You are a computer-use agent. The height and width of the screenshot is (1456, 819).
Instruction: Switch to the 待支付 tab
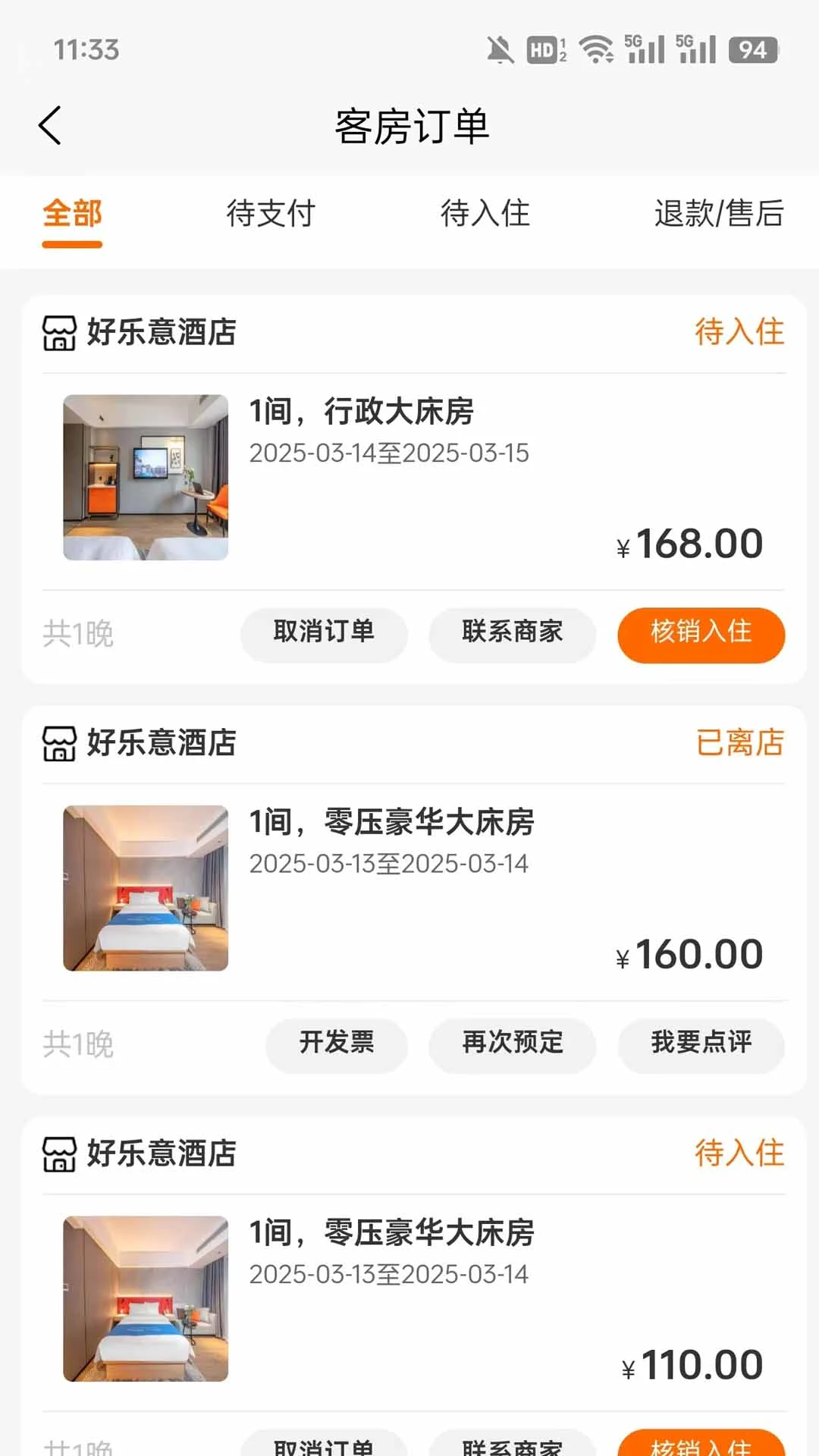pyautogui.click(x=270, y=215)
